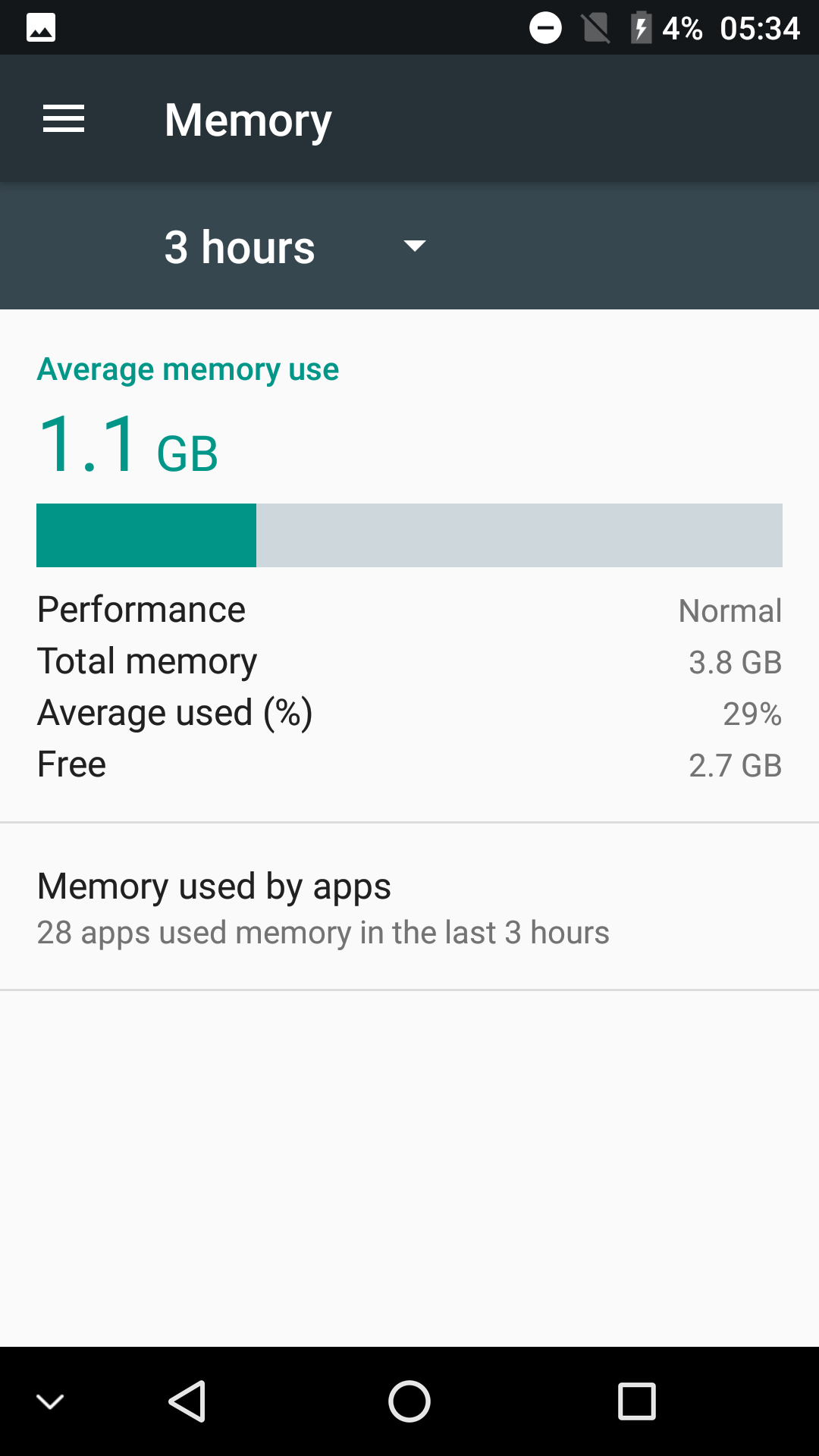
Task: Go back with the system back button
Action: tap(187, 1401)
